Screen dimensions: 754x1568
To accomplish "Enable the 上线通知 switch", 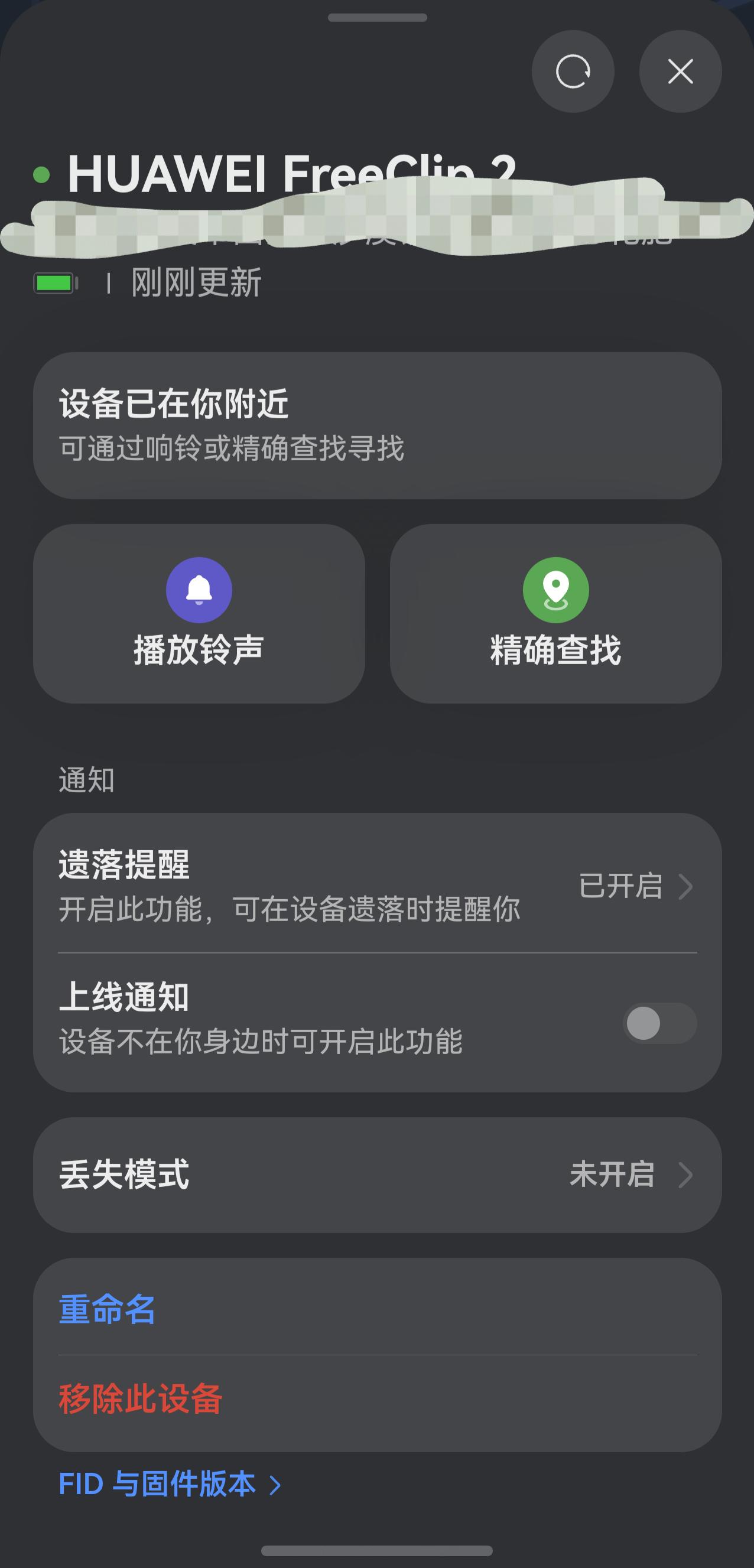I will (x=659, y=1023).
